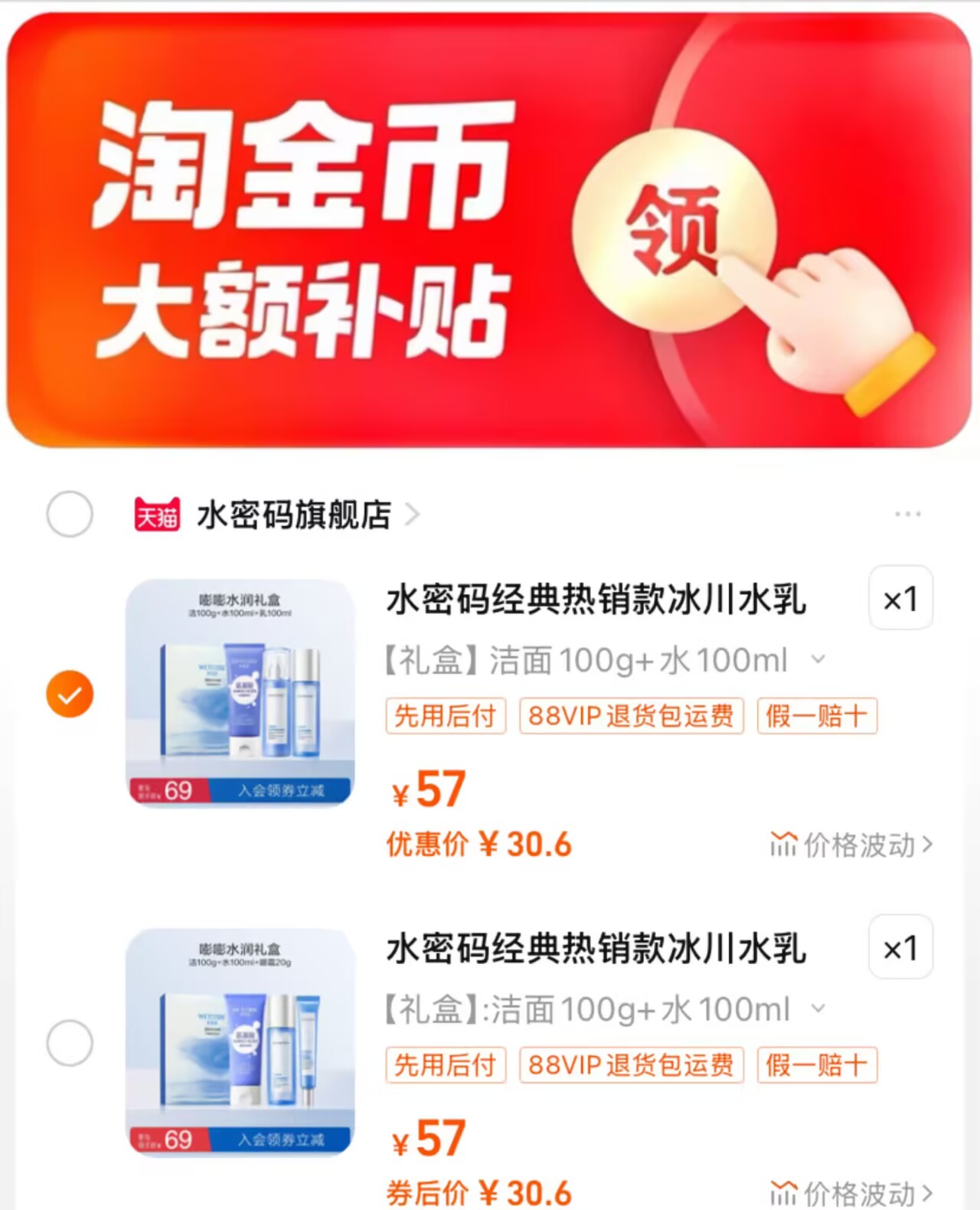Open the store page via the chevron arrow

pyautogui.click(x=414, y=515)
